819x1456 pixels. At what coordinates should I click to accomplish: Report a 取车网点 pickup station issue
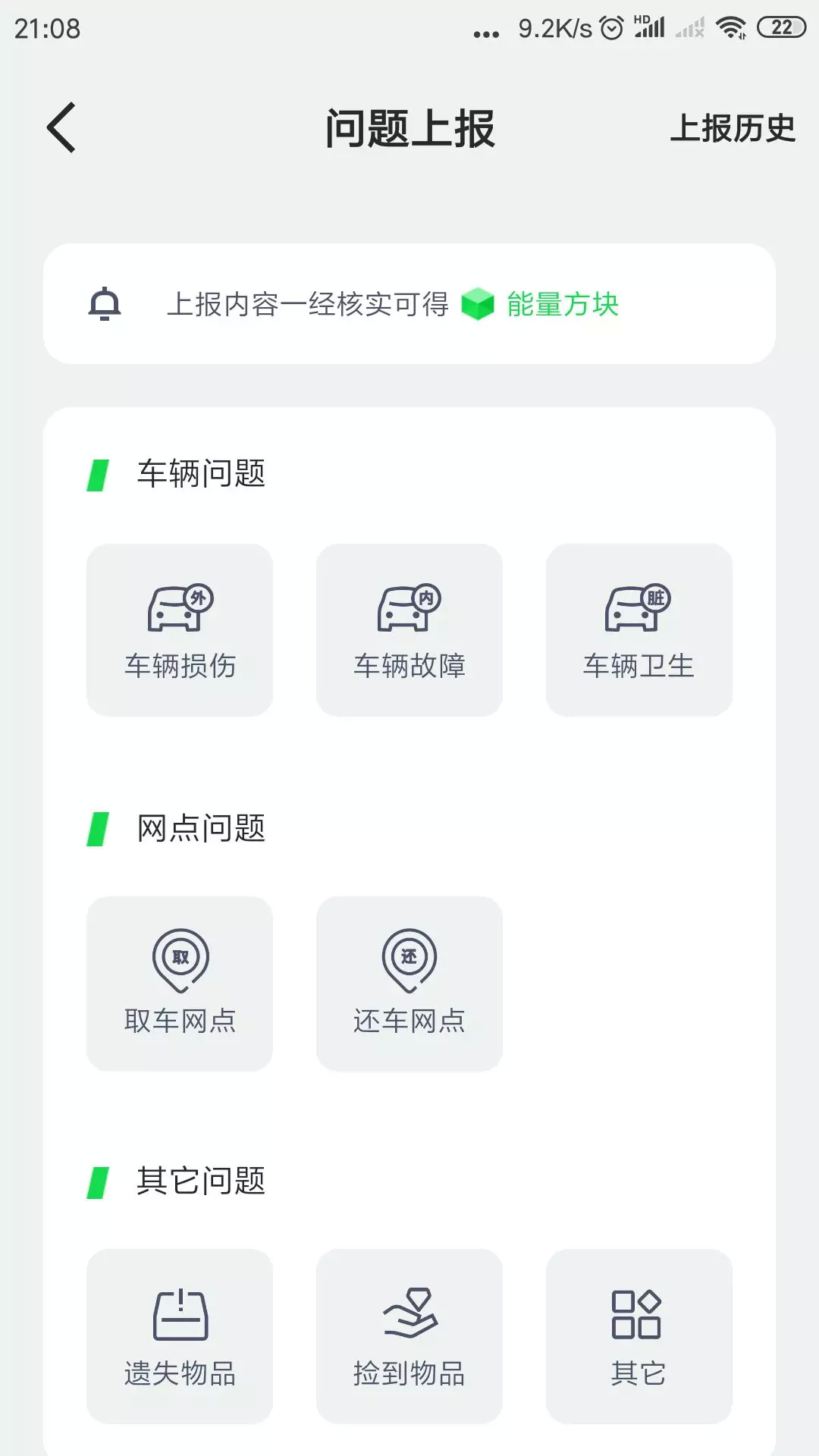[180, 984]
